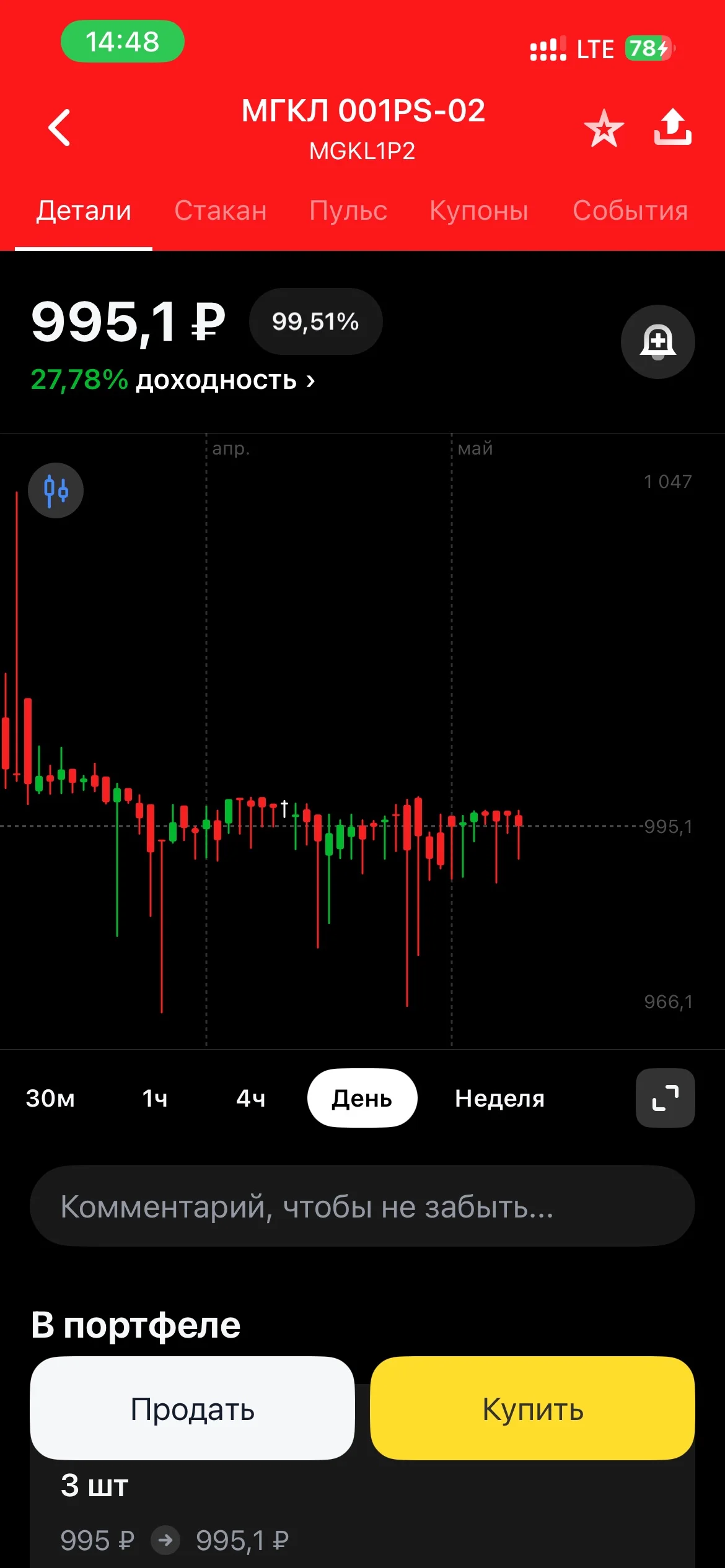
Task: Create a price alert with bell icon
Action: tap(658, 342)
